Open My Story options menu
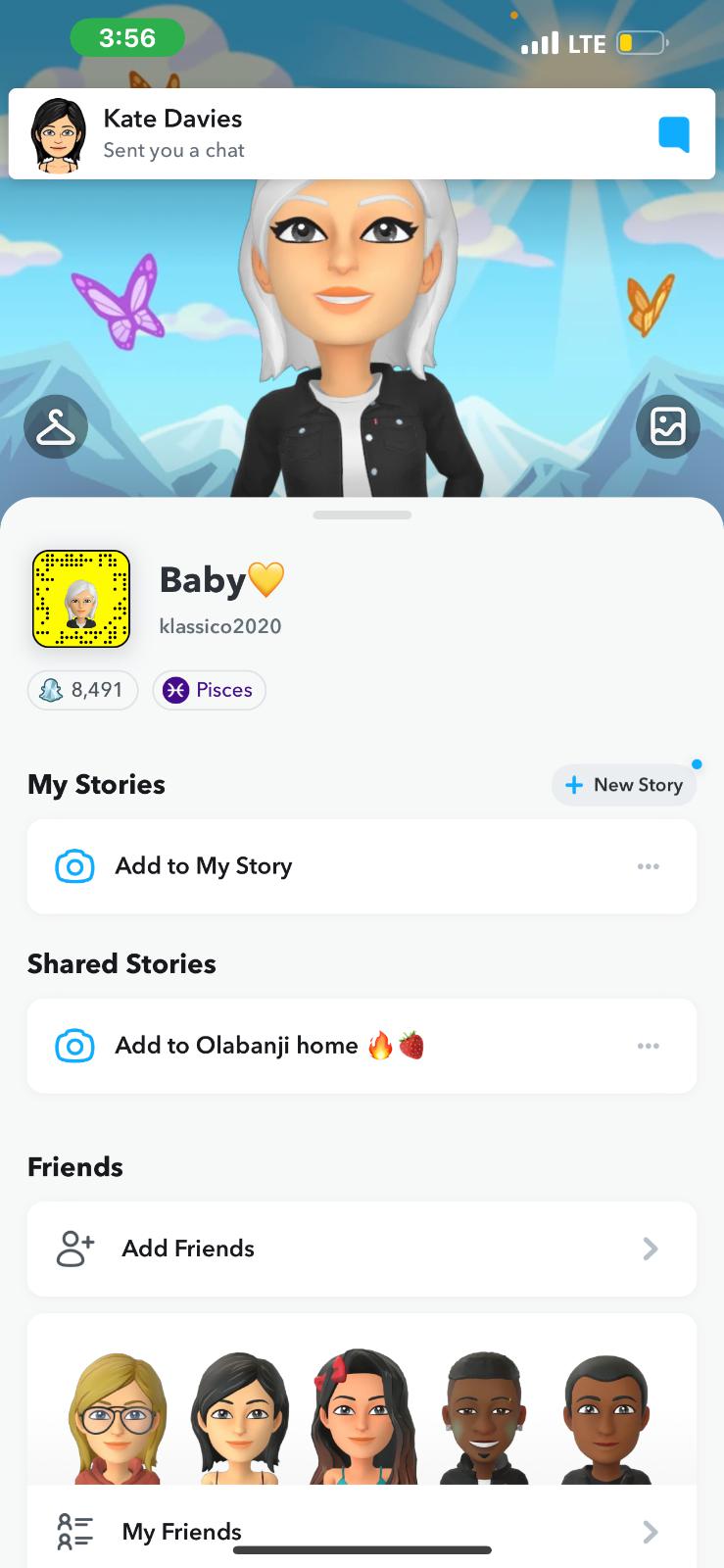This screenshot has width=724, height=1568. pos(648,866)
